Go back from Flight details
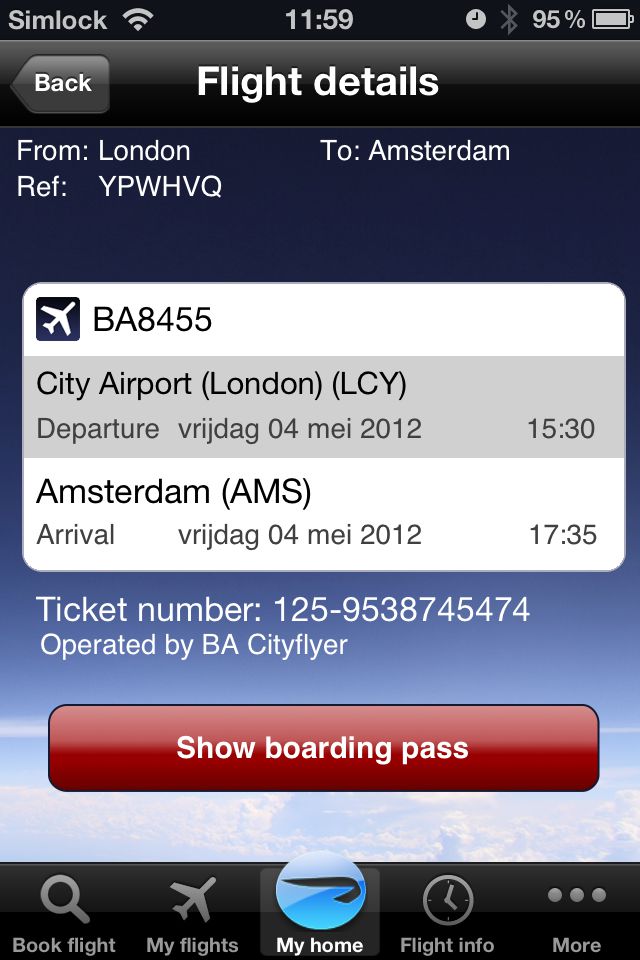Image resolution: width=640 pixels, height=960 pixels. pos(60,83)
